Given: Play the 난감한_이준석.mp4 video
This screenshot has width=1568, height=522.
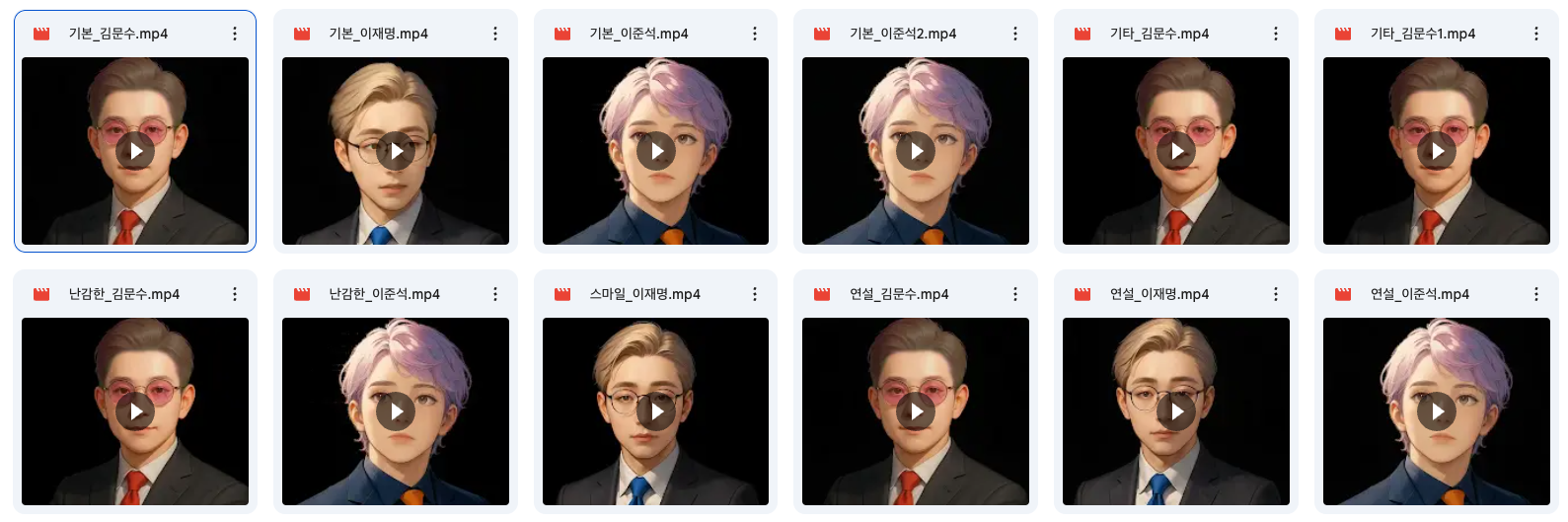Looking at the screenshot, I should coord(396,411).
